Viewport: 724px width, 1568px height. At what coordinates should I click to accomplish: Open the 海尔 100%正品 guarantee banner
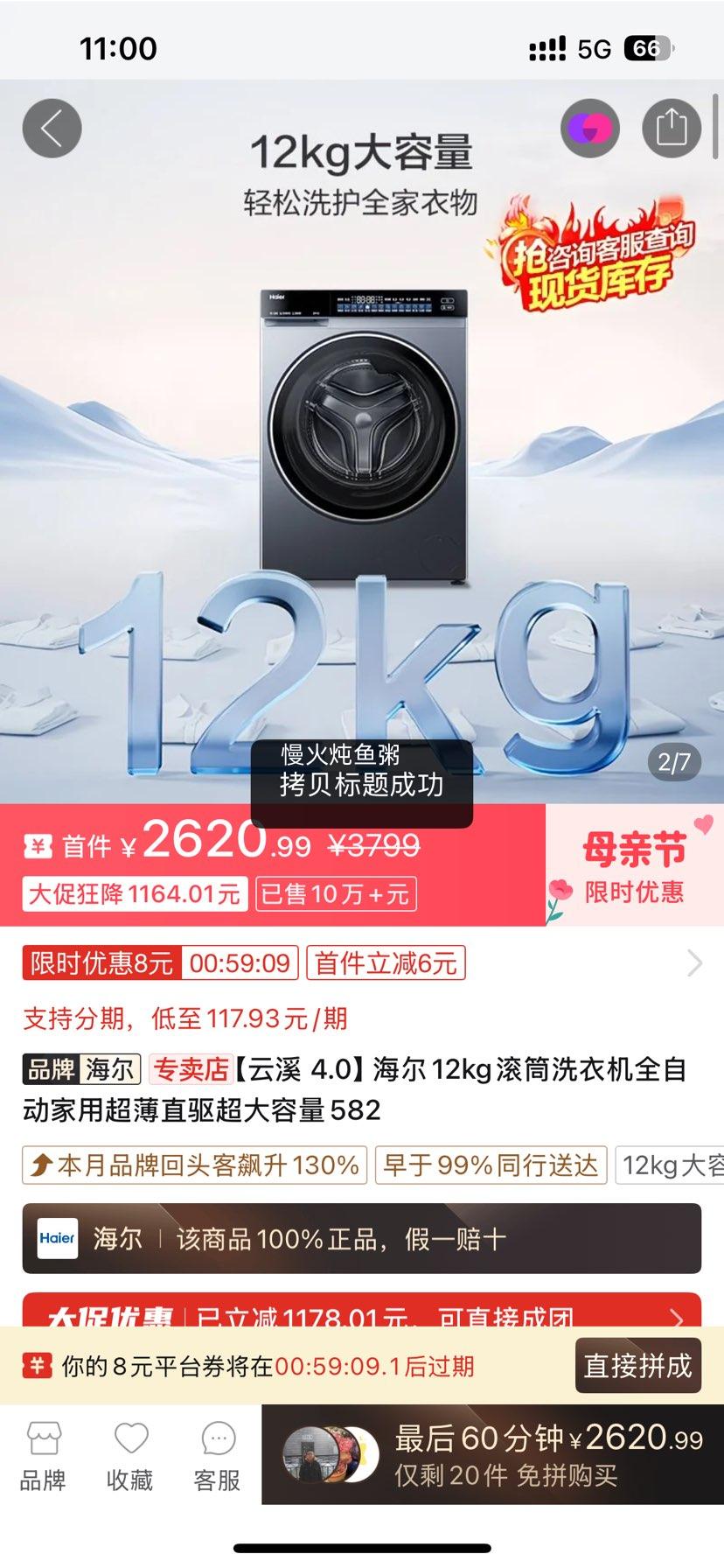(x=362, y=1238)
